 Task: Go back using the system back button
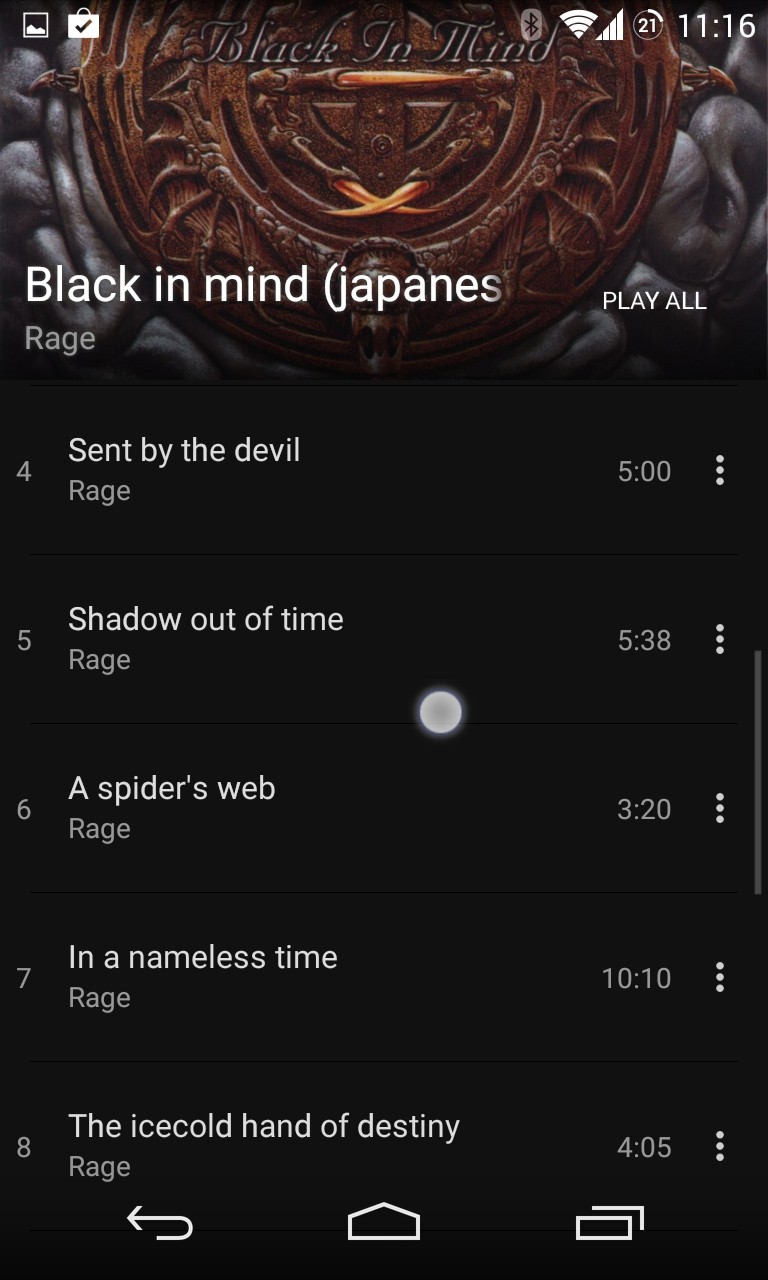[159, 1223]
